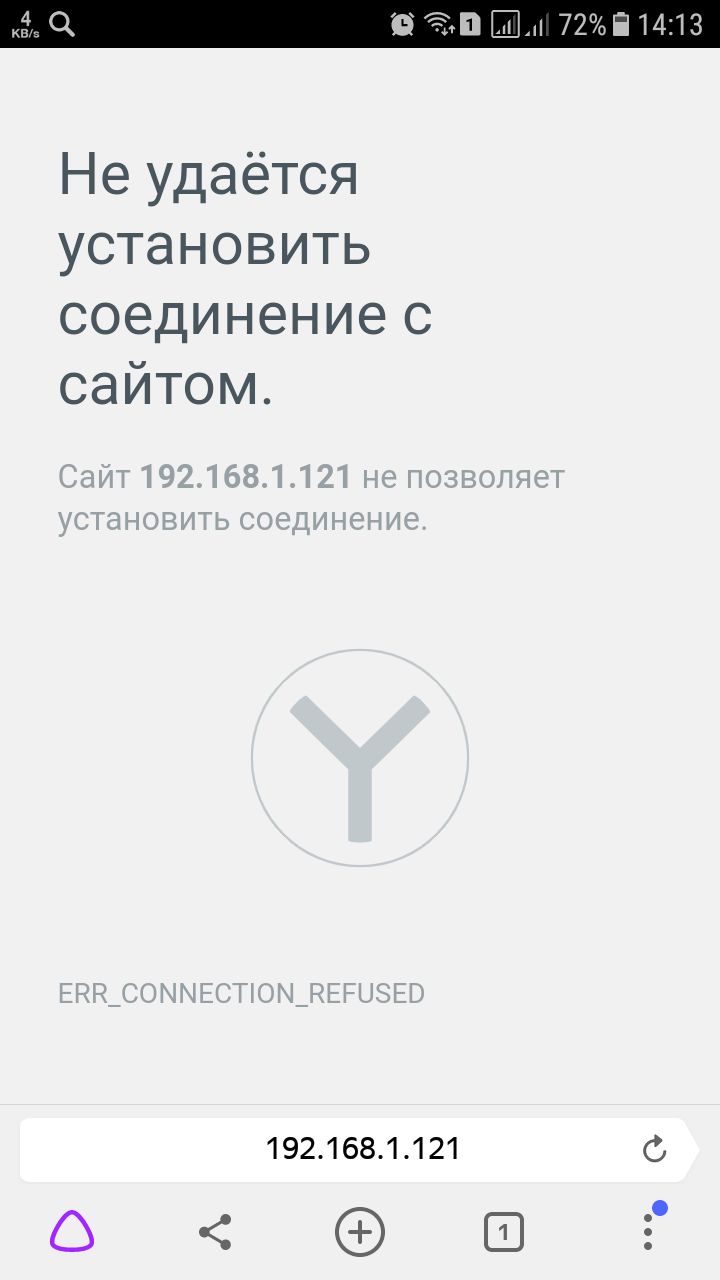
Task: Open the Alice voice assistant
Action: [x=72, y=1232]
